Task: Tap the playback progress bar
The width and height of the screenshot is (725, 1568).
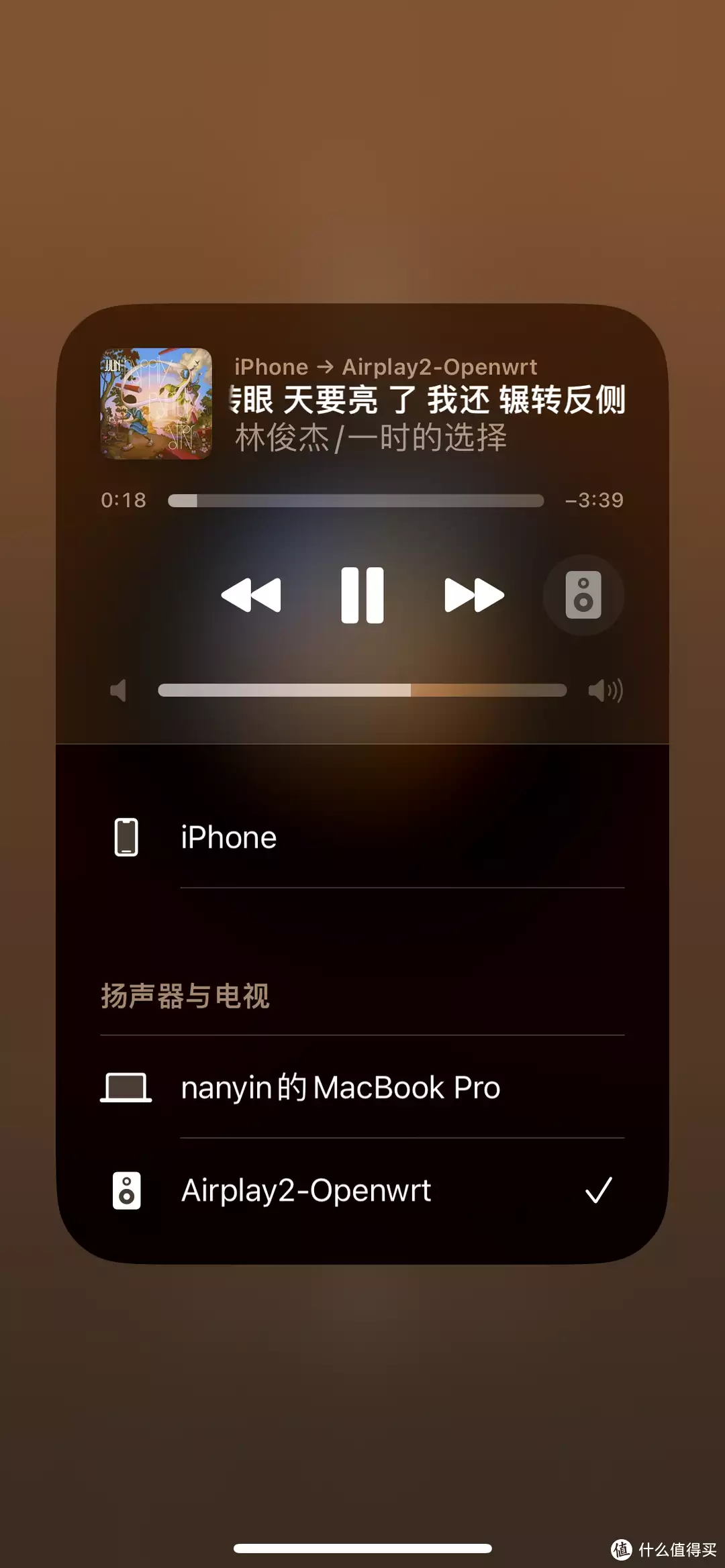Action: pos(355,501)
